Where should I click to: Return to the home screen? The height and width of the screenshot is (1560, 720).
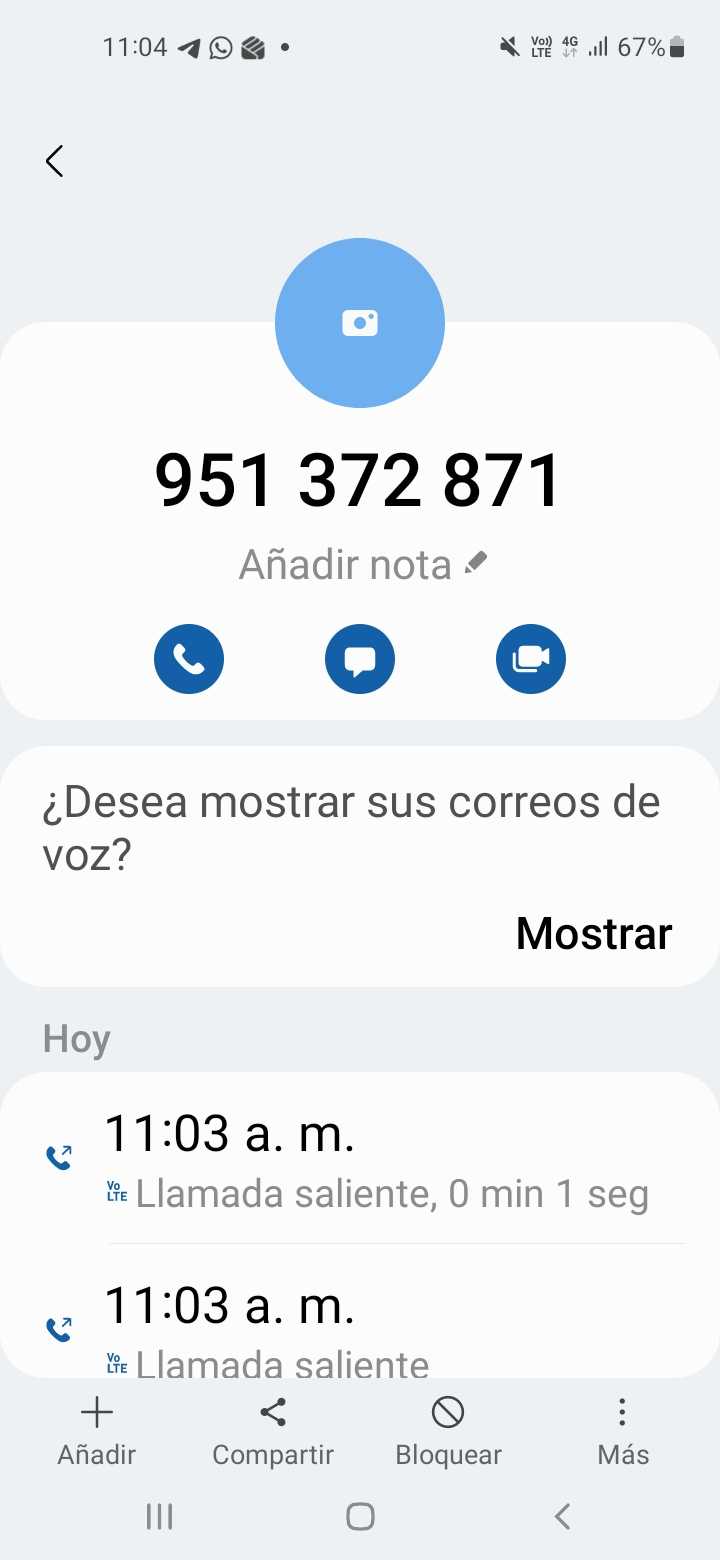[x=360, y=1516]
